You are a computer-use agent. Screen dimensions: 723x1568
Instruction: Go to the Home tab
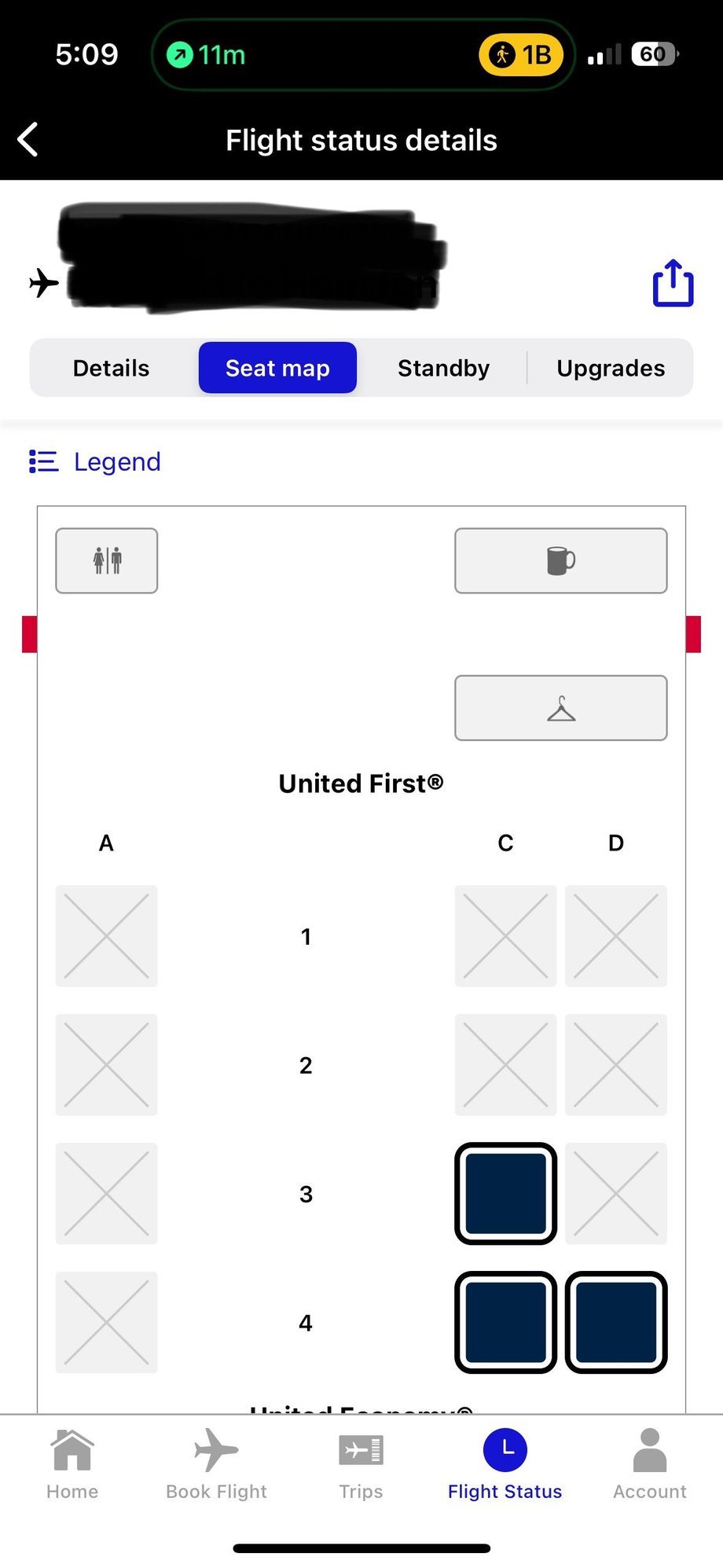pyautogui.click(x=72, y=1465)
